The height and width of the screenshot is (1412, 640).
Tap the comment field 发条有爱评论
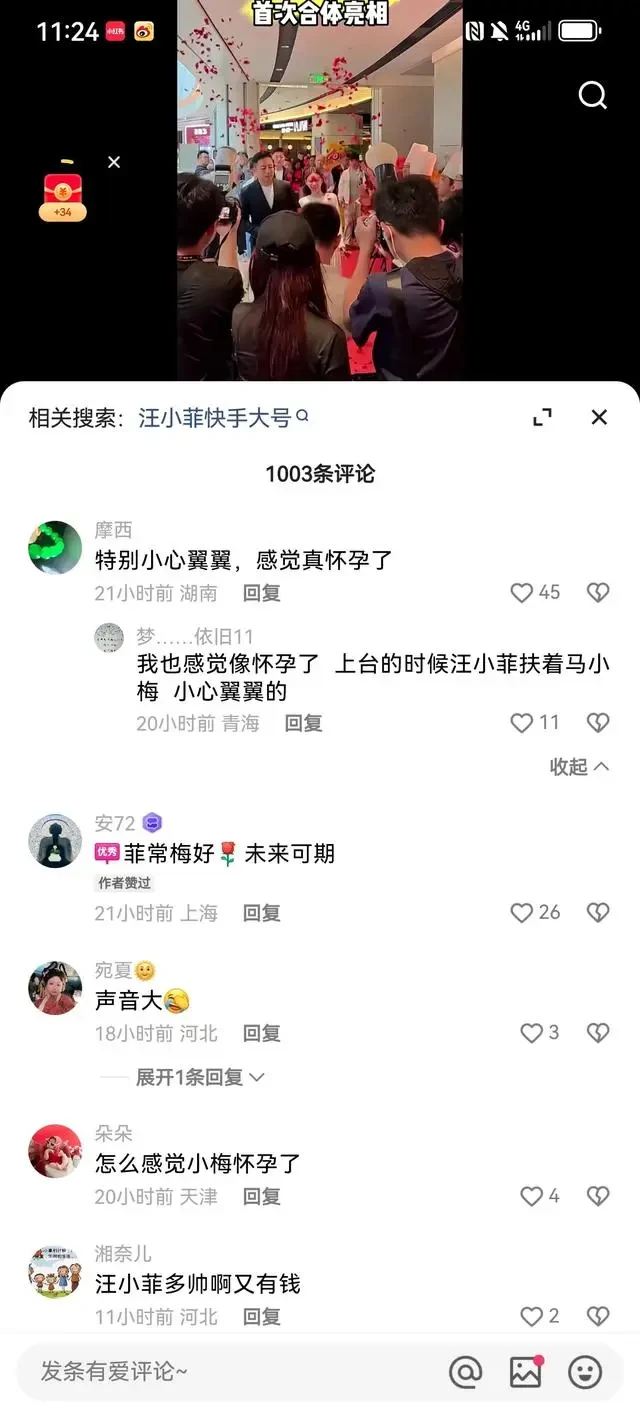point(200,1371)
